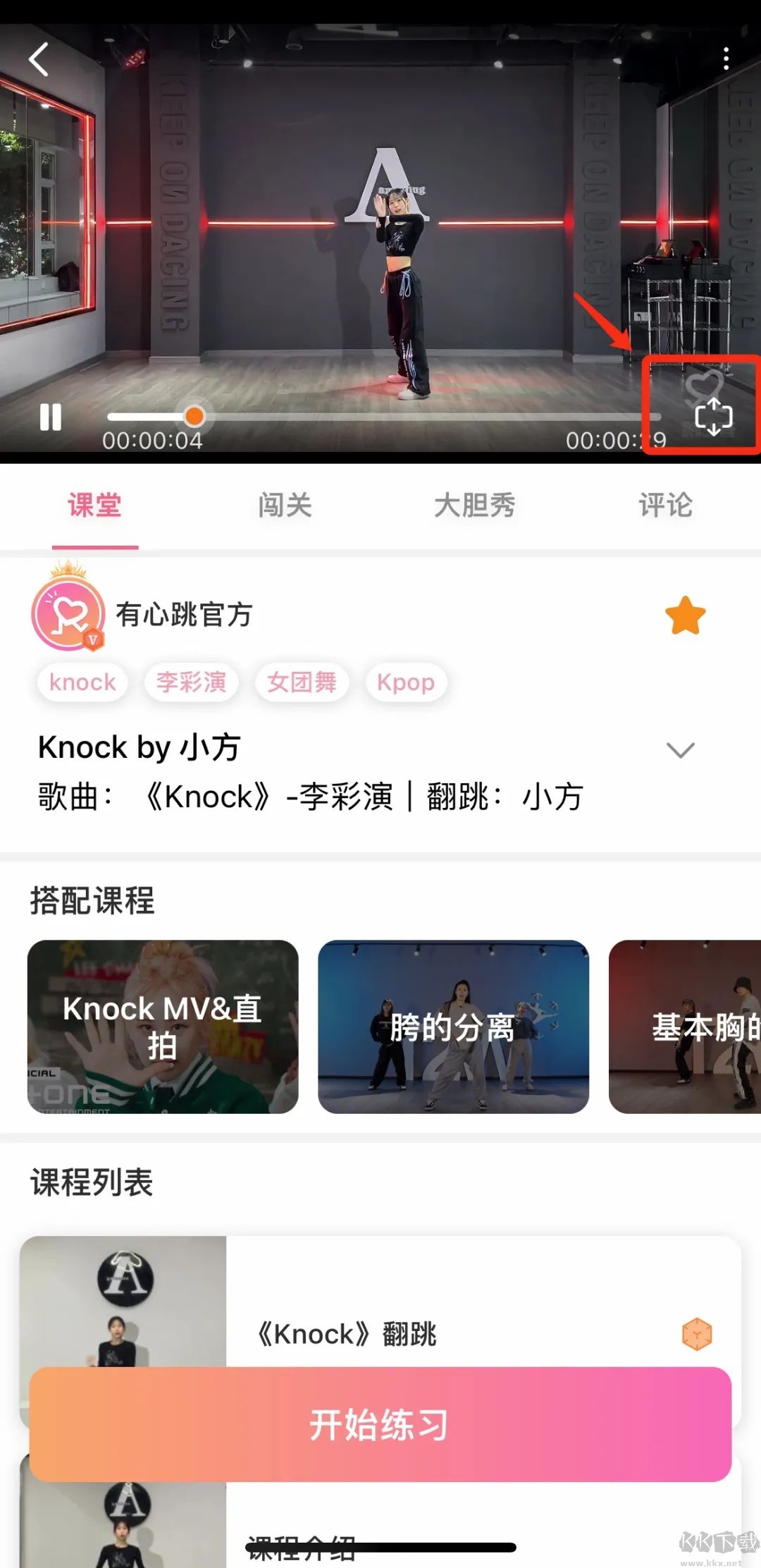761x1568 pixels.
Task: Open the 胯的分离 course card
Action: pos(453,1027)
